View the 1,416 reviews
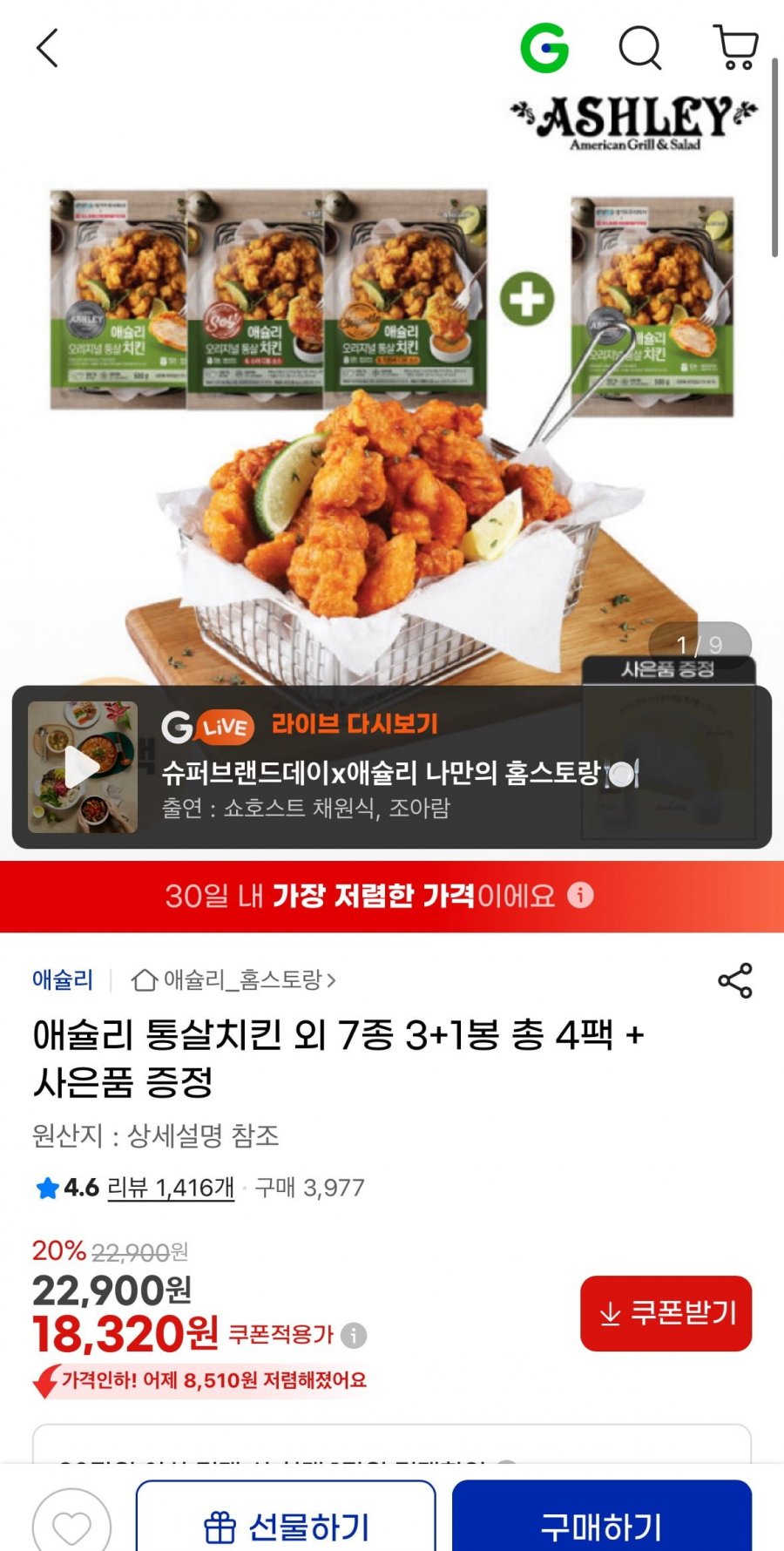The image size is (784, 1551). tap(171, 1188)
